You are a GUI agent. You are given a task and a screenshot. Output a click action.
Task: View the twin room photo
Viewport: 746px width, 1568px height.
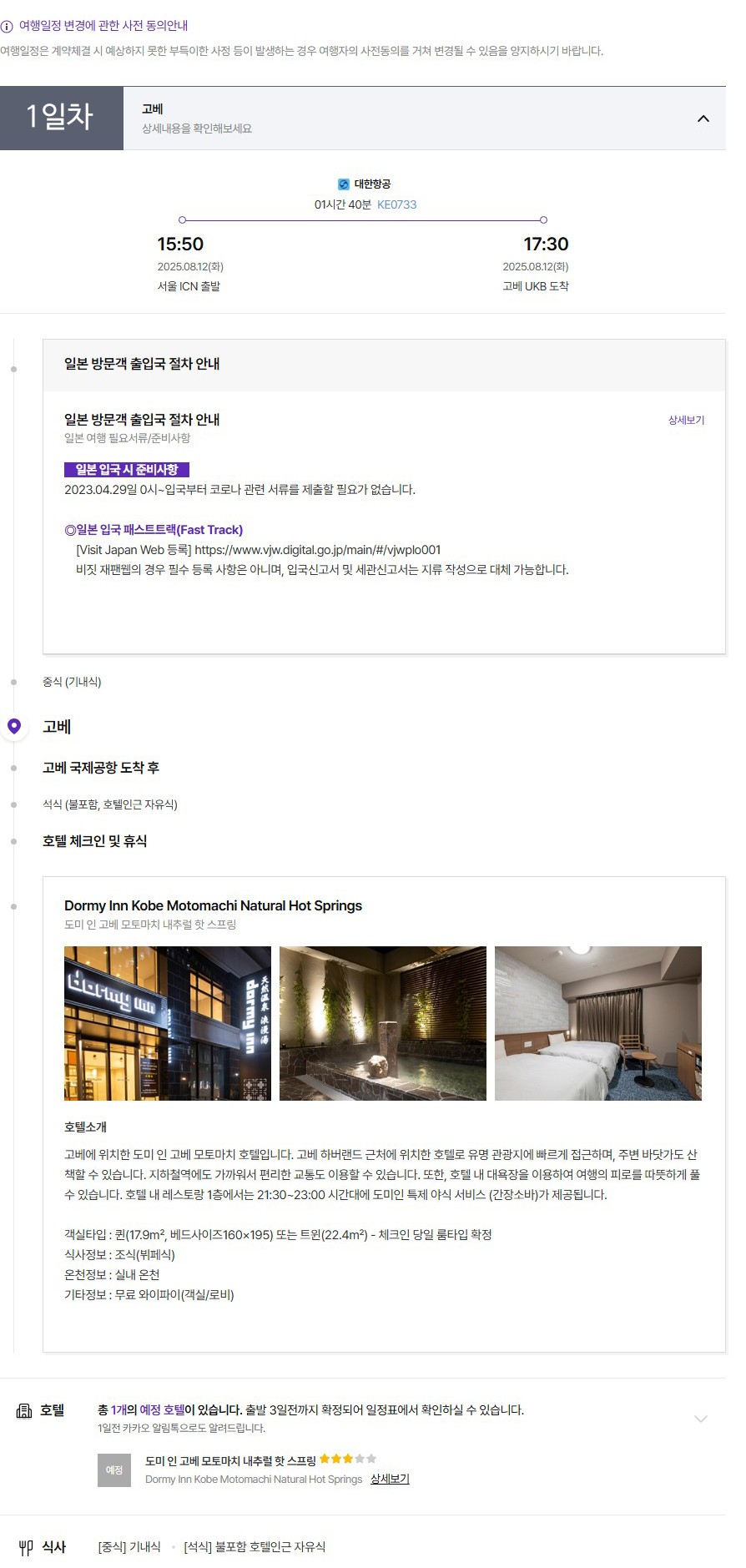pos(598,1023)
